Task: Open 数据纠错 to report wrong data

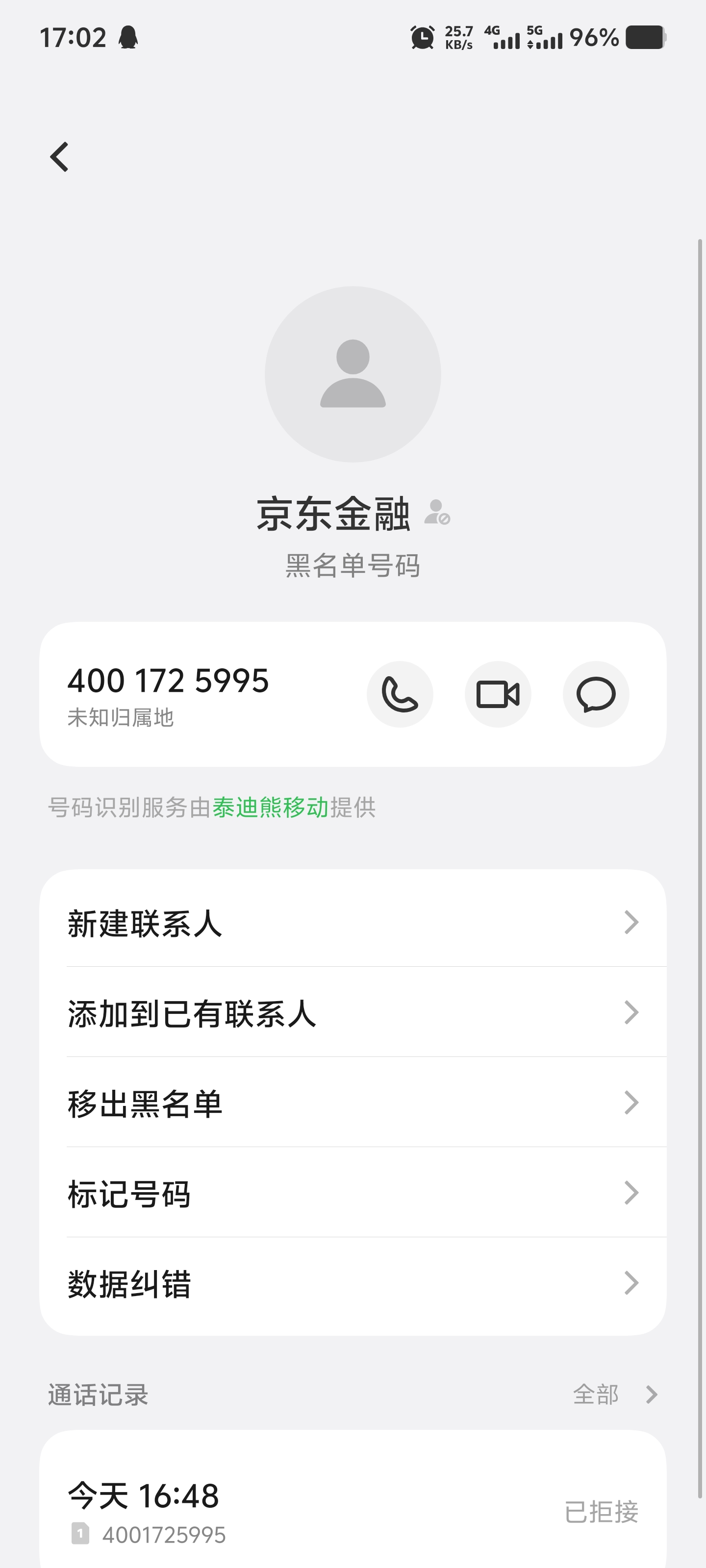Action: (x=353, y=1283)
